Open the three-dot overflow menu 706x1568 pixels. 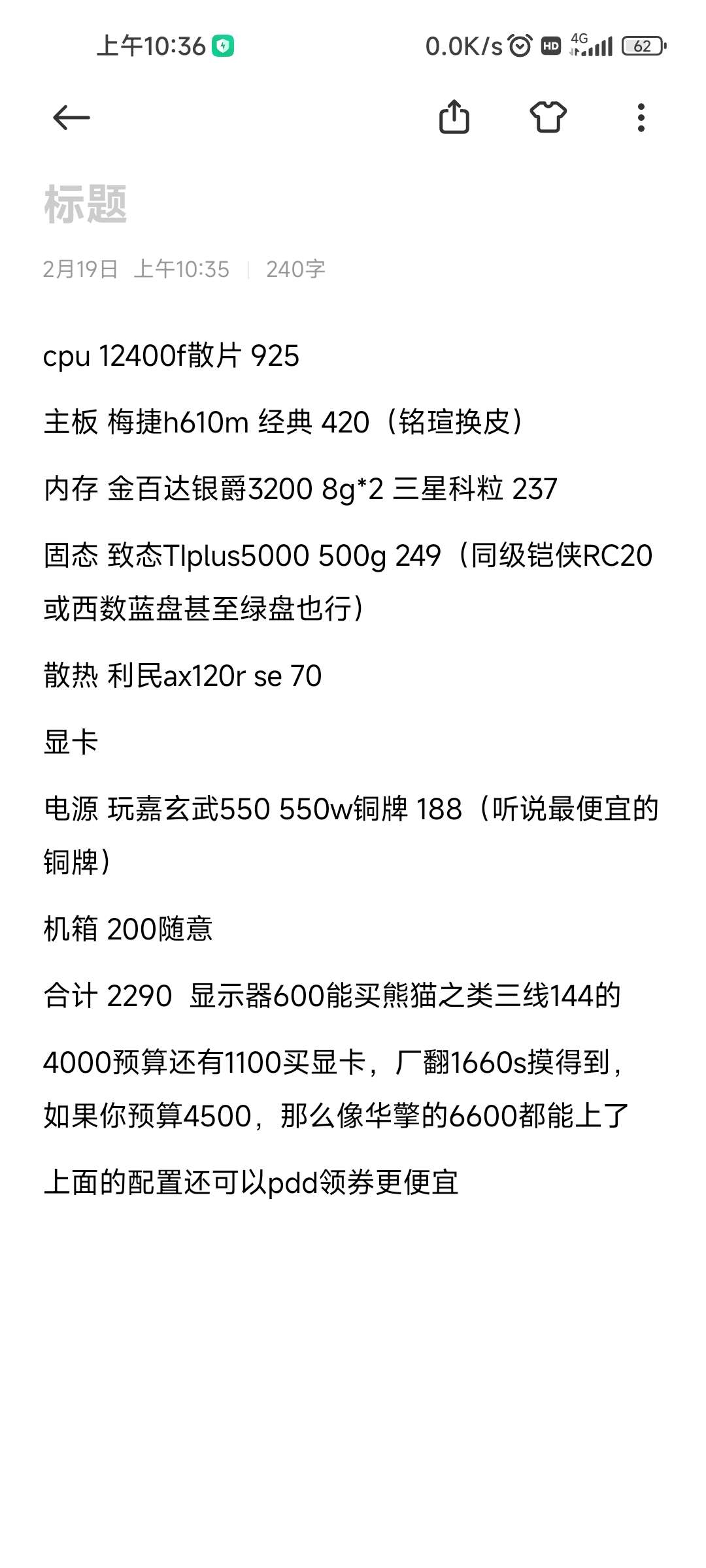641,118
